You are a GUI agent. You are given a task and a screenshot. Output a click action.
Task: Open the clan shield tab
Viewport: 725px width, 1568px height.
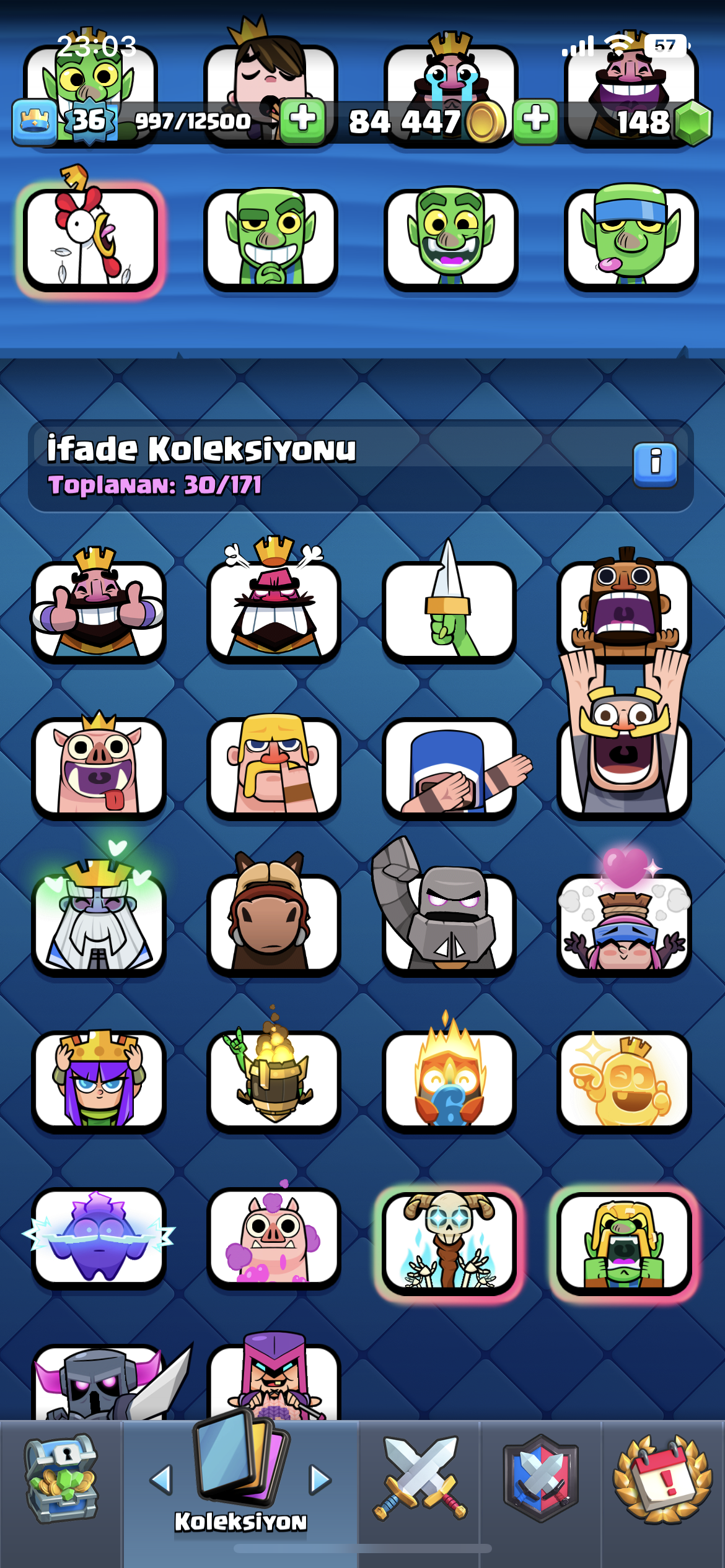coord(541,1478)
